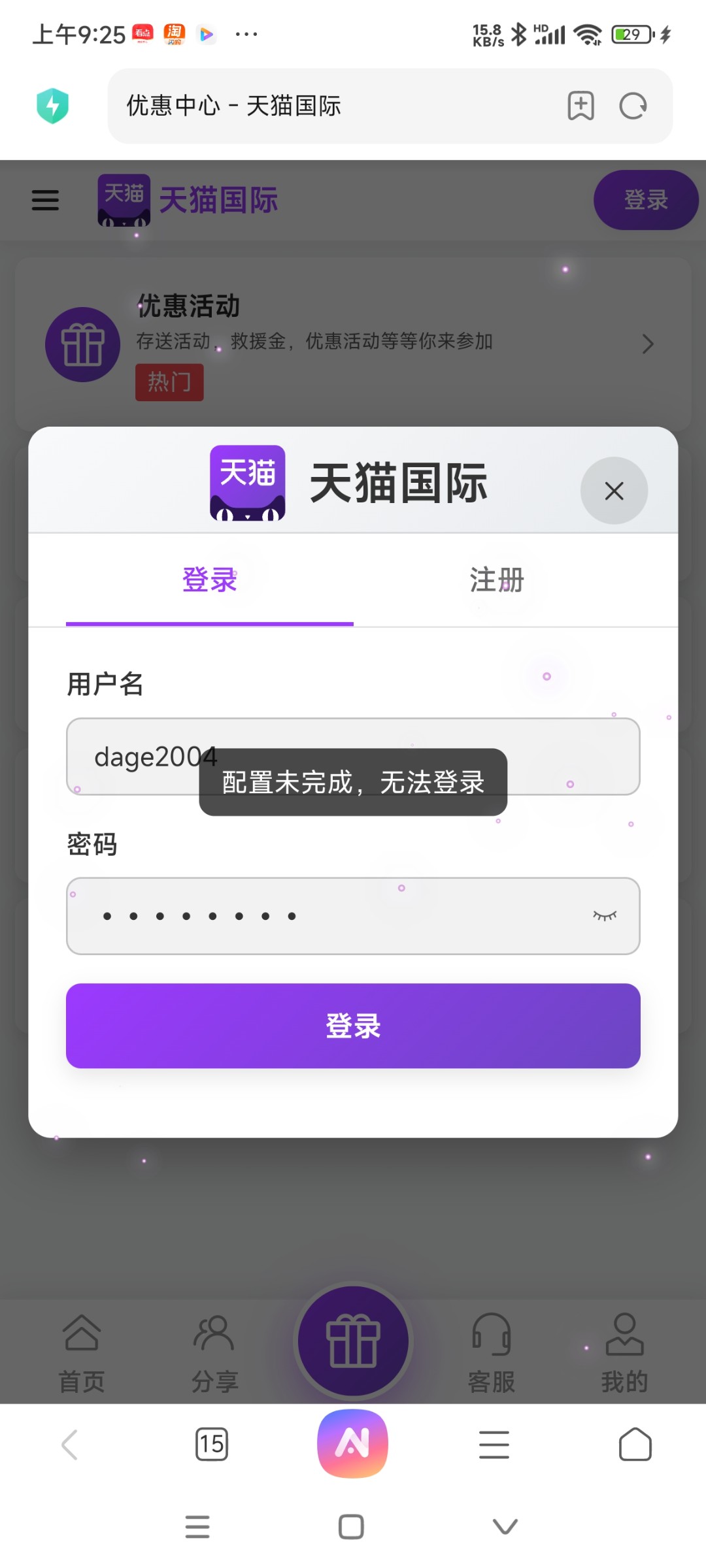Open the Tmall site hamburger menu

point(44,200)
